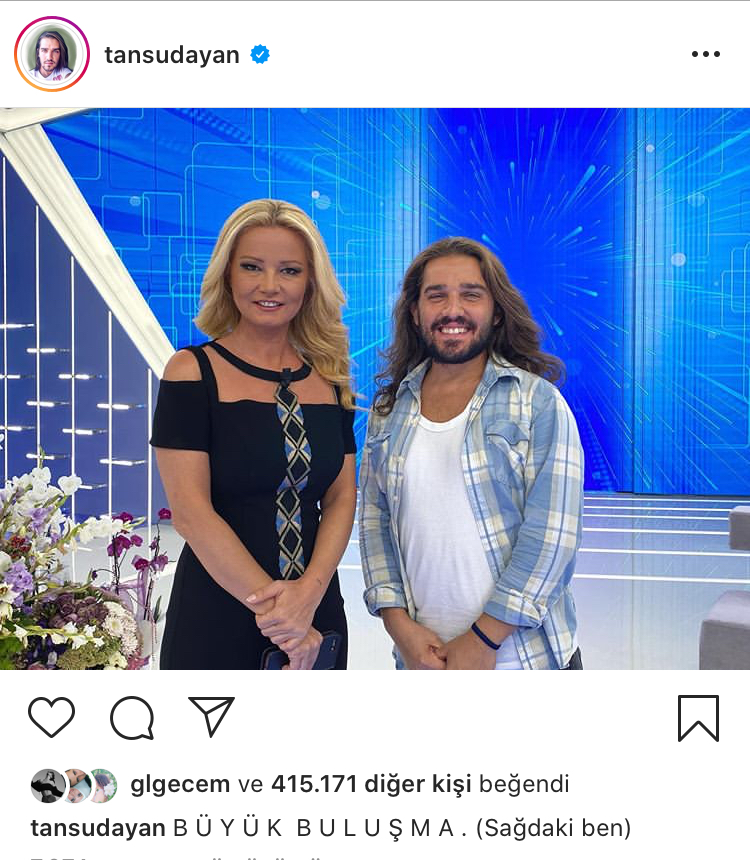Viewport: 750px width, 860px height.
Task: Open the tansudayan profile from the header username
Action: coord(171,55)
